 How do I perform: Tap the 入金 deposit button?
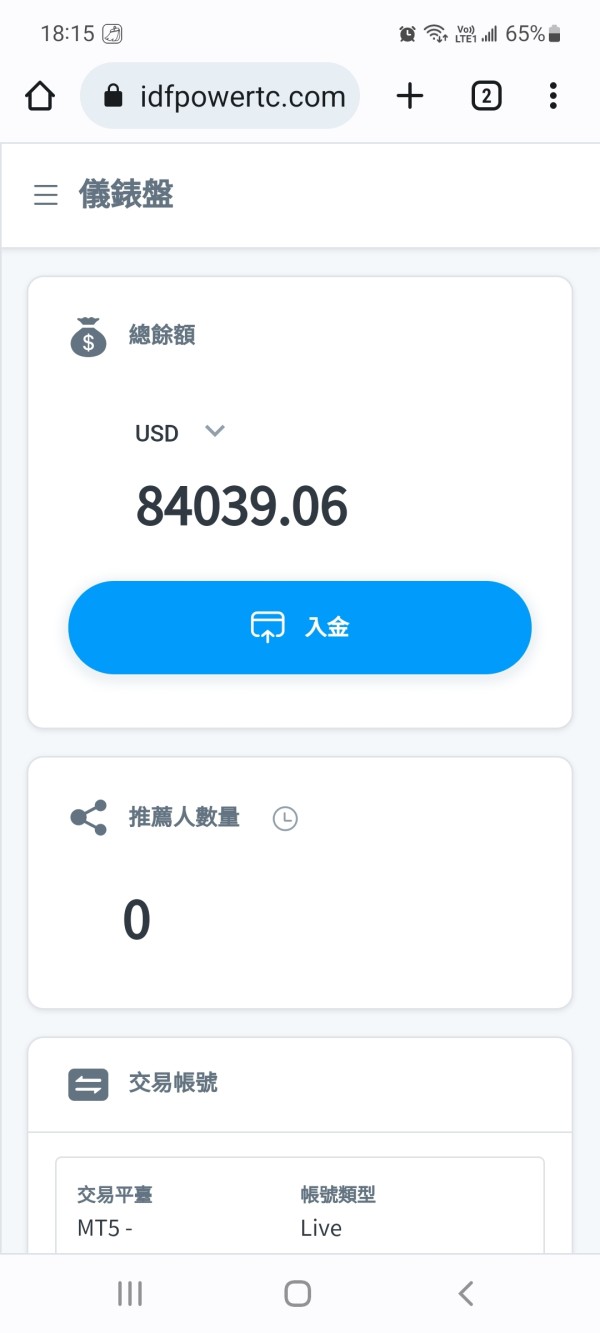point(300,627)
